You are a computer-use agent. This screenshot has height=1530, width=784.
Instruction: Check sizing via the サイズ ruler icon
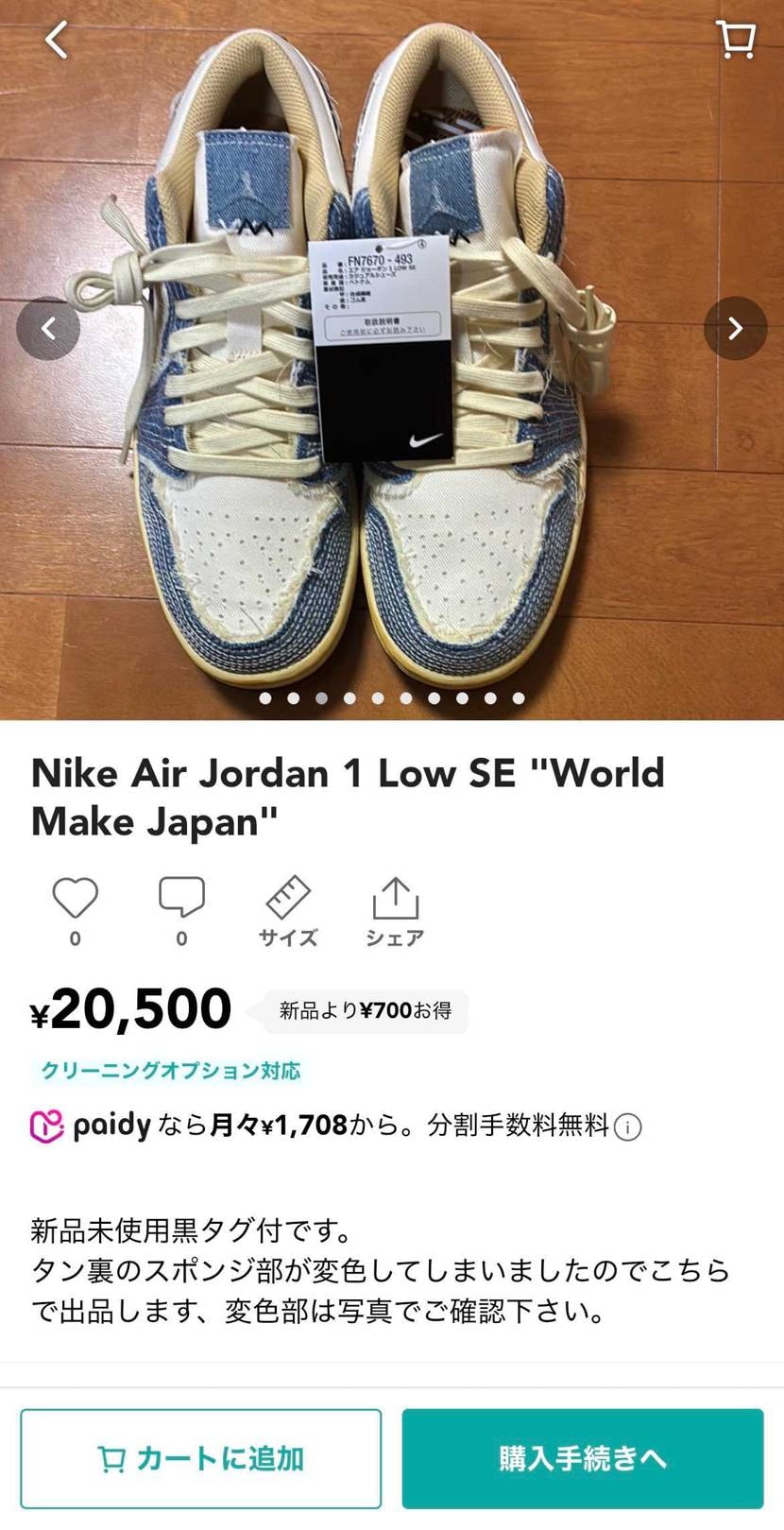tap(287, 896)
